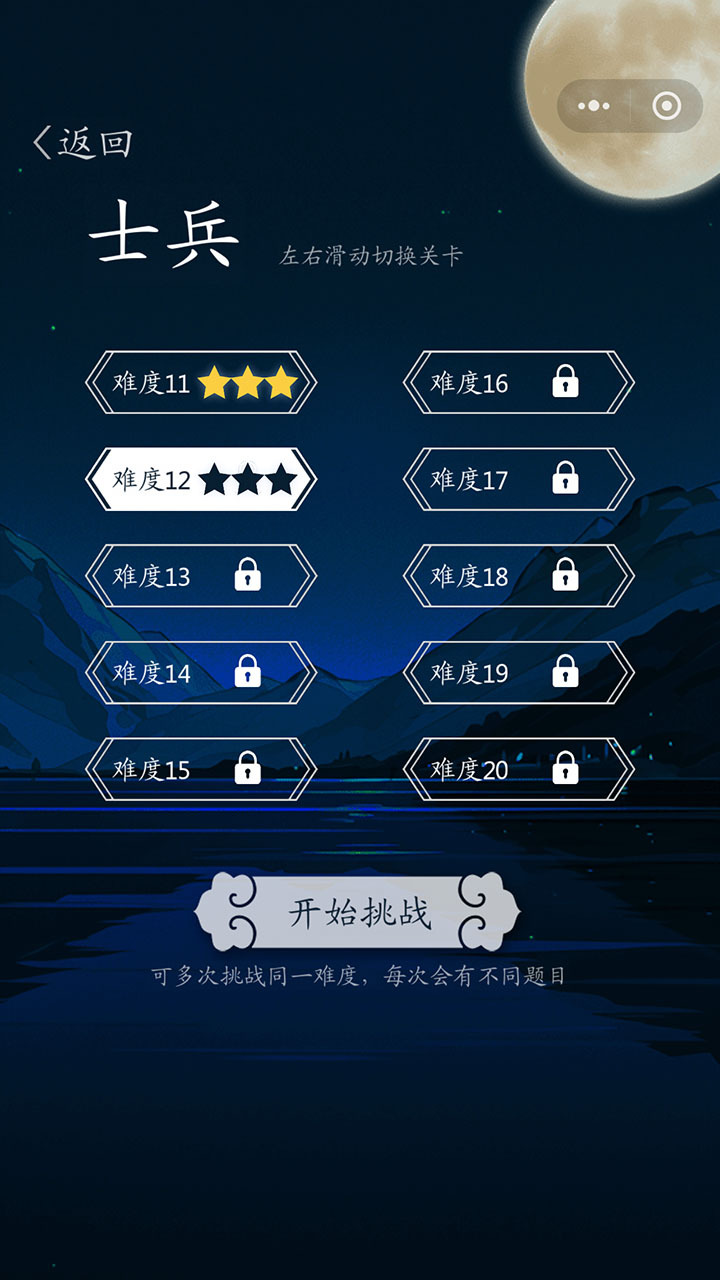Tap locked level 难度17

[x=518, y=480]
